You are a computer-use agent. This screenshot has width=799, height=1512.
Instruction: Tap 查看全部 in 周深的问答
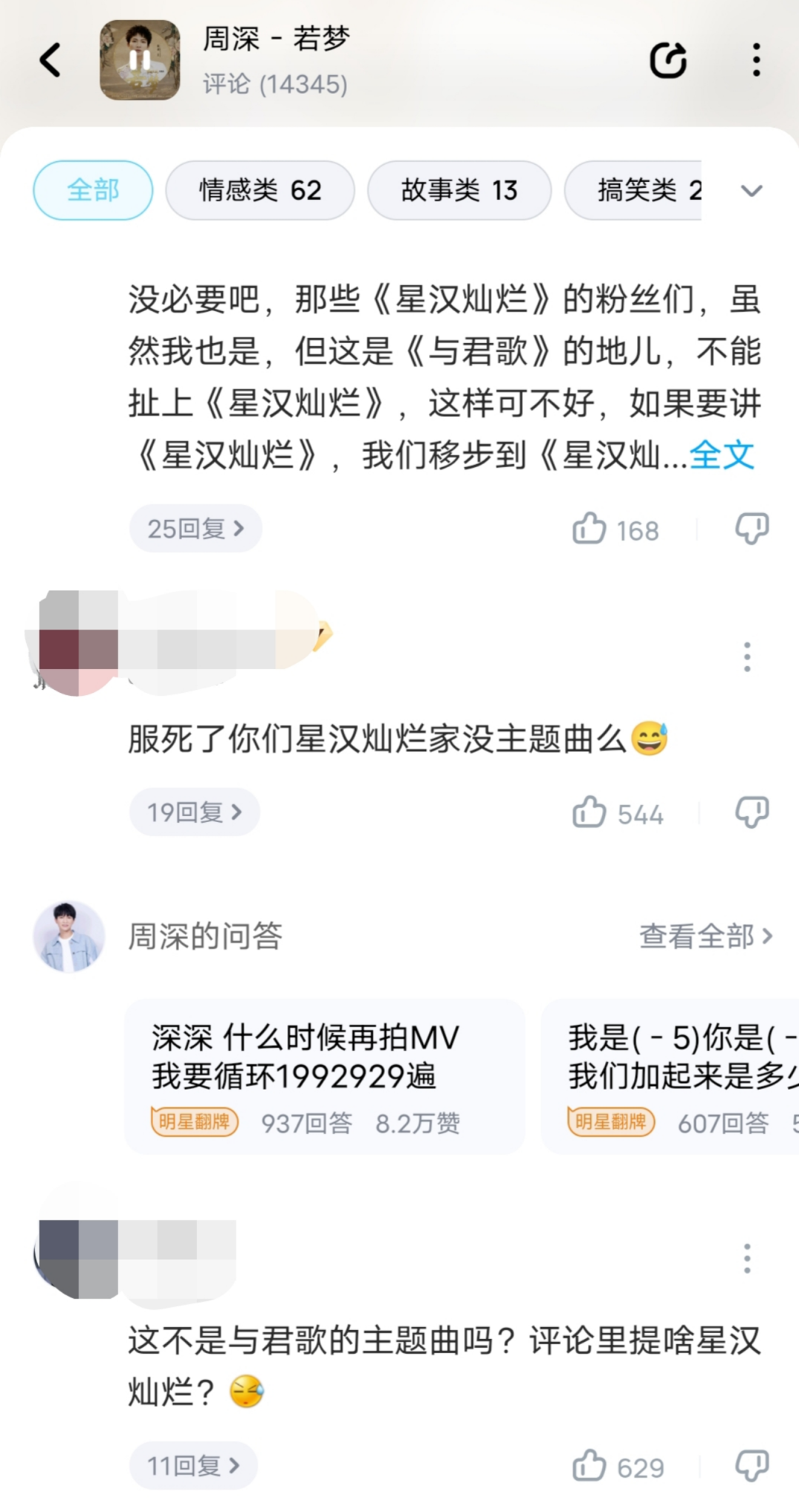pyautogui.click(x=706, y=936)
